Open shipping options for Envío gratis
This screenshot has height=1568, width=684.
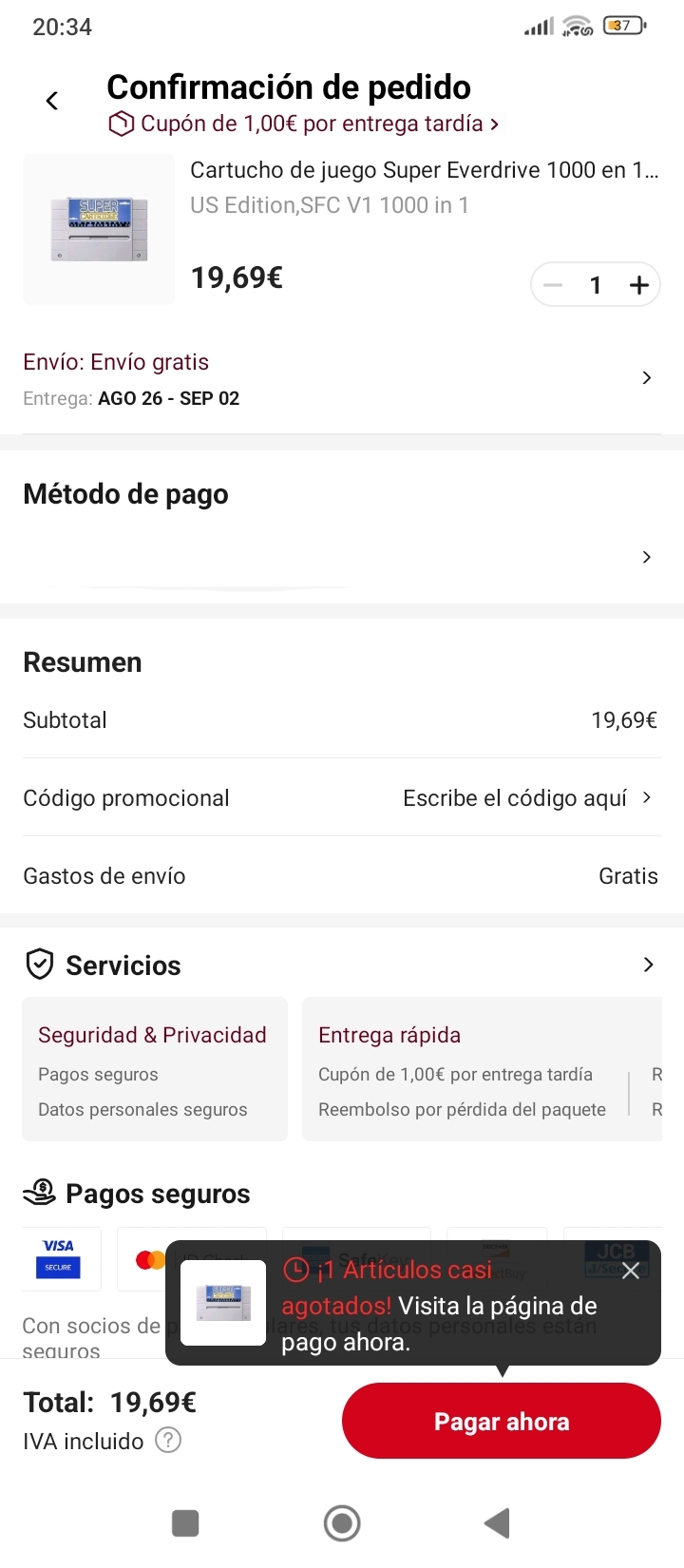click(342, 378)
